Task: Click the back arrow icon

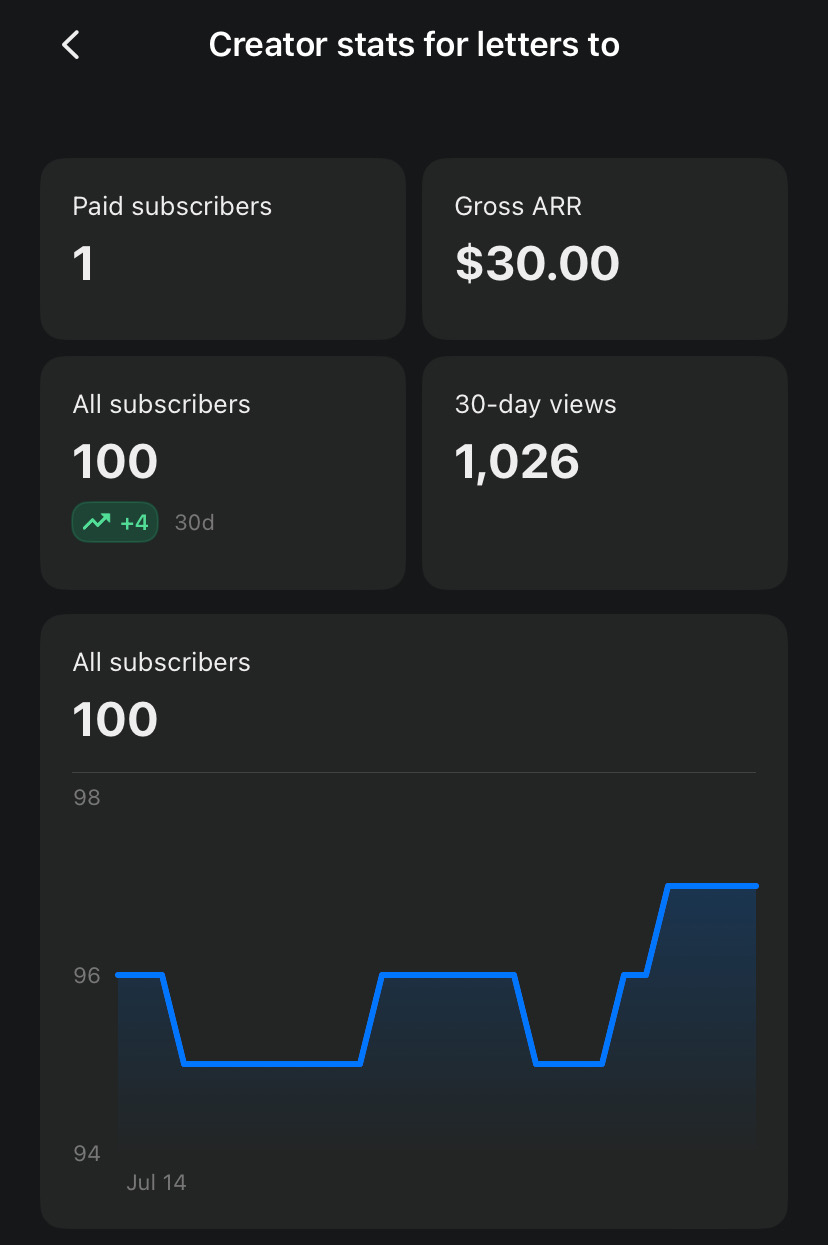Action: pos(69,44)
